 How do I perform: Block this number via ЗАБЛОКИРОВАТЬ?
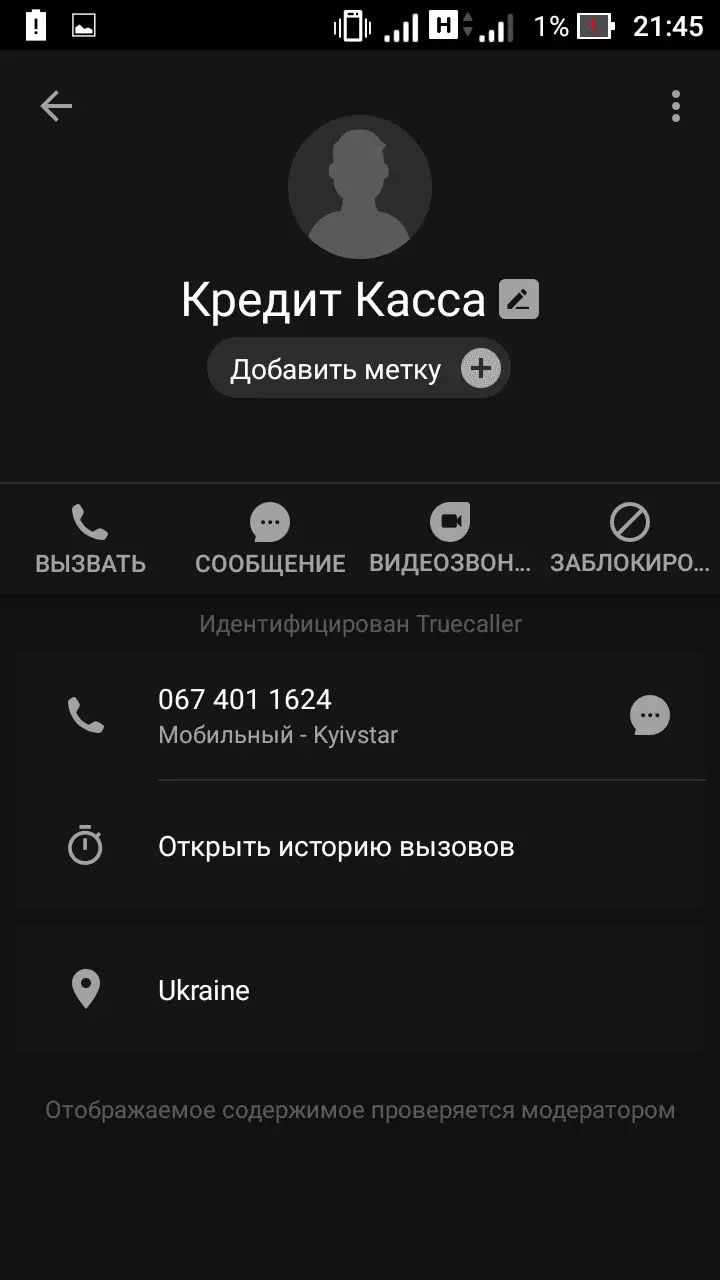(x=630, y=540)
